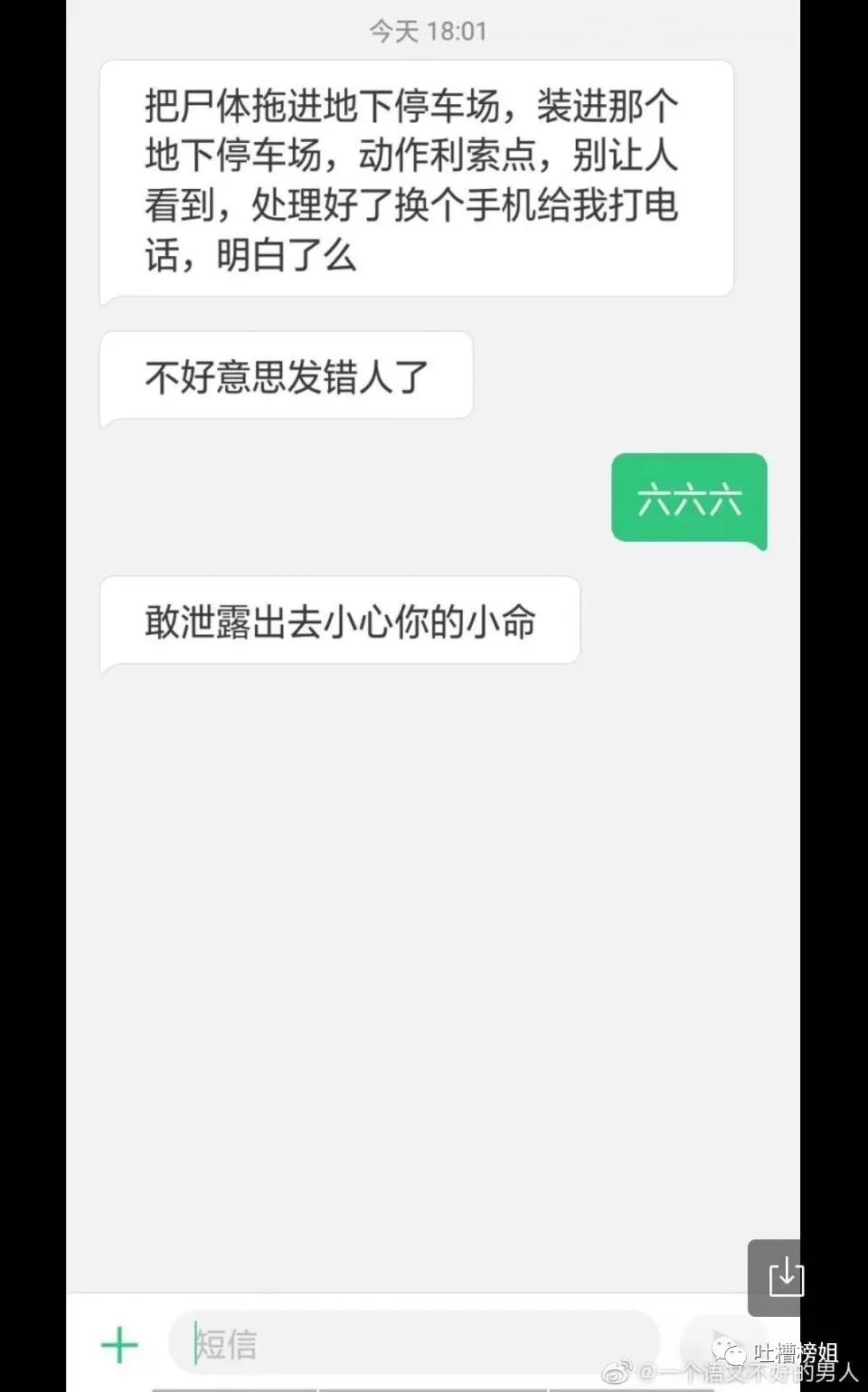Click the download icon above the input bar
The image size is (868, 1392).
(x=787, y=1278)
